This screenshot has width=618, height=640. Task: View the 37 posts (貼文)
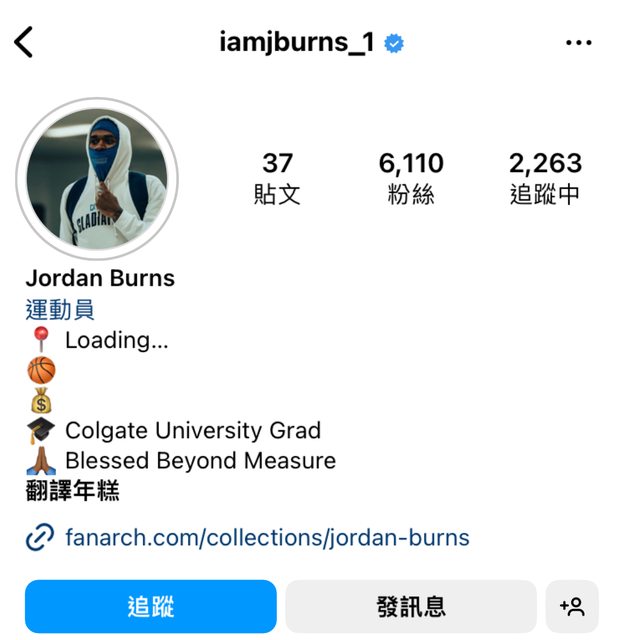point(277,177)
